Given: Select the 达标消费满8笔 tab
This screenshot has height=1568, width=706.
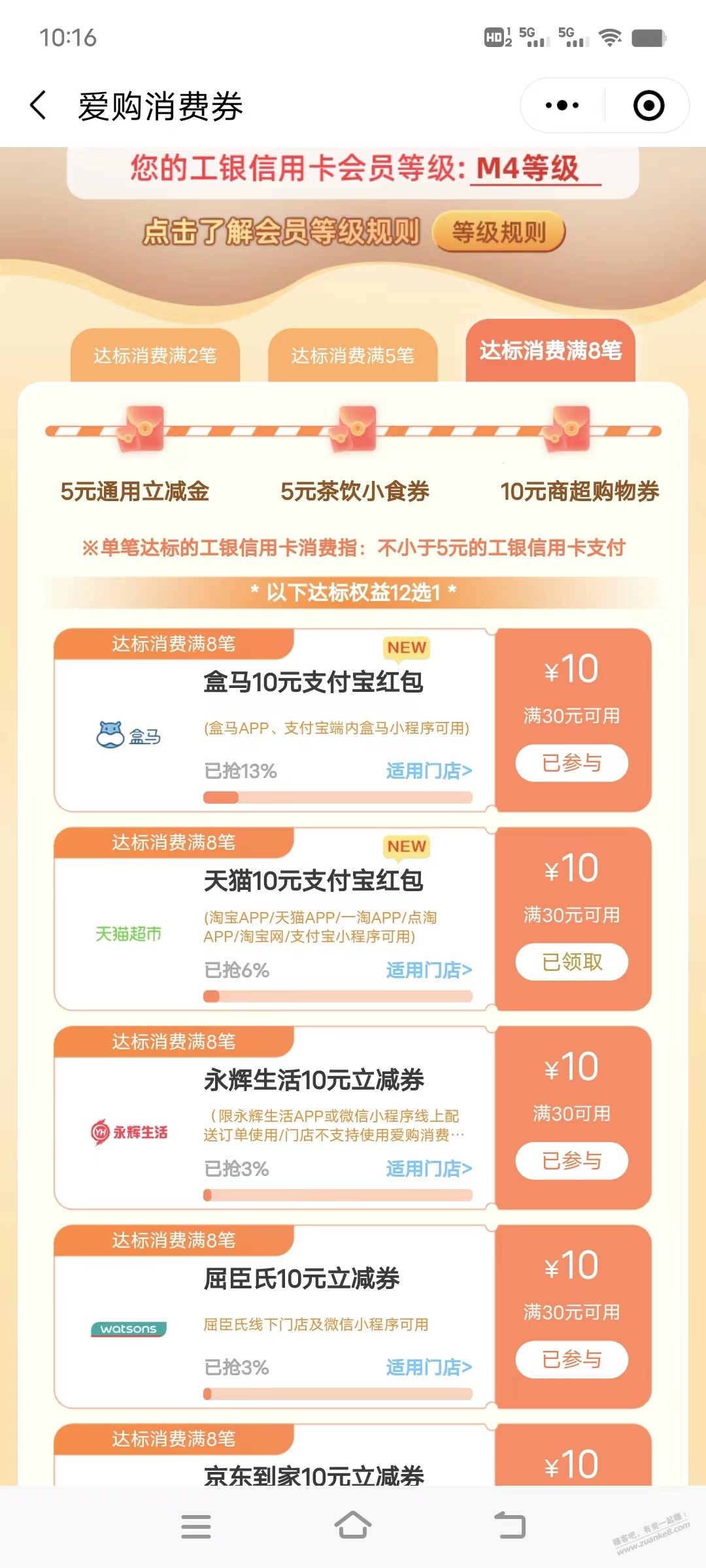Looking at the screenshot, I should pyautogui.click(x=550, y=351).
